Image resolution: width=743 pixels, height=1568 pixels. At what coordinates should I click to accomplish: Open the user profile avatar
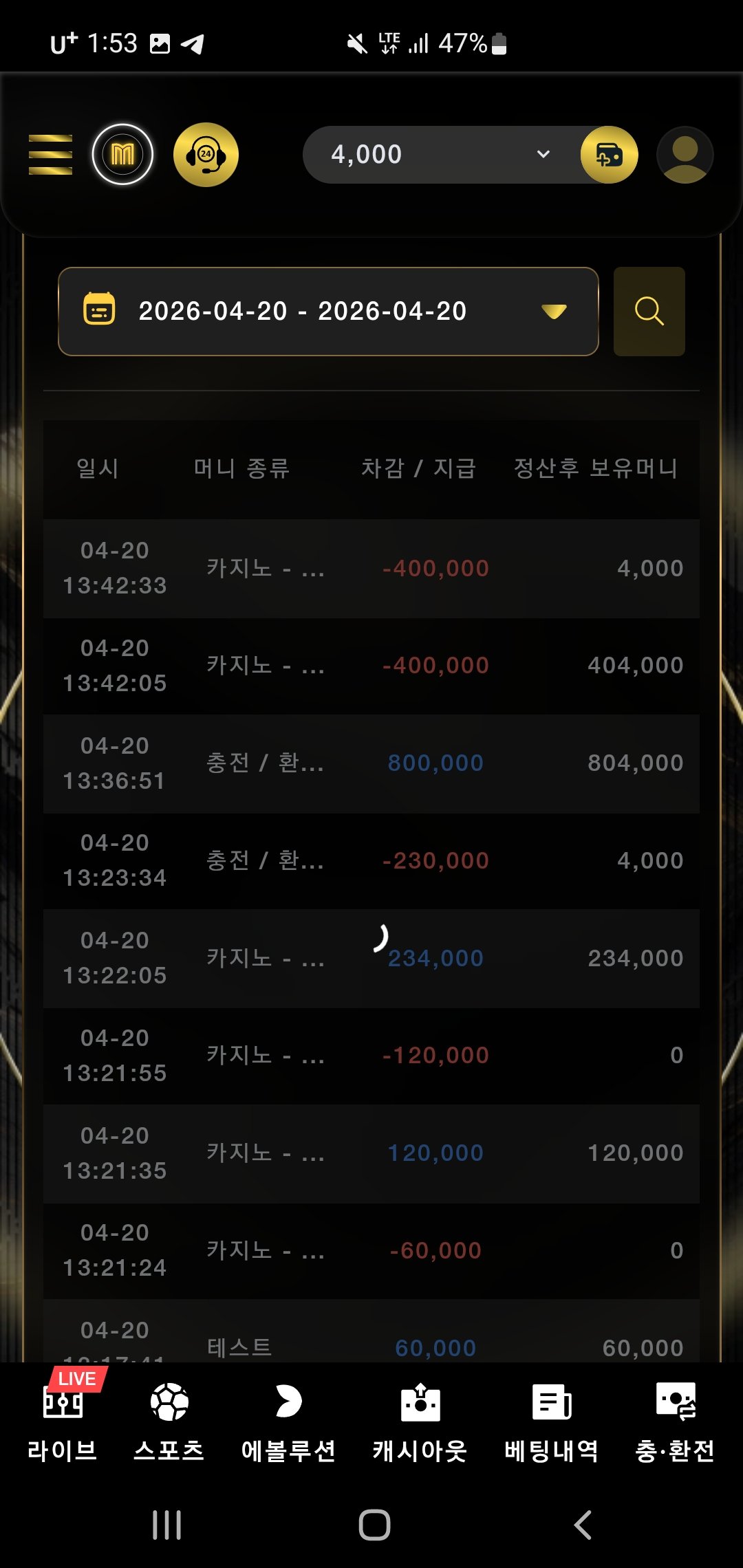click(x=685, y=155)
